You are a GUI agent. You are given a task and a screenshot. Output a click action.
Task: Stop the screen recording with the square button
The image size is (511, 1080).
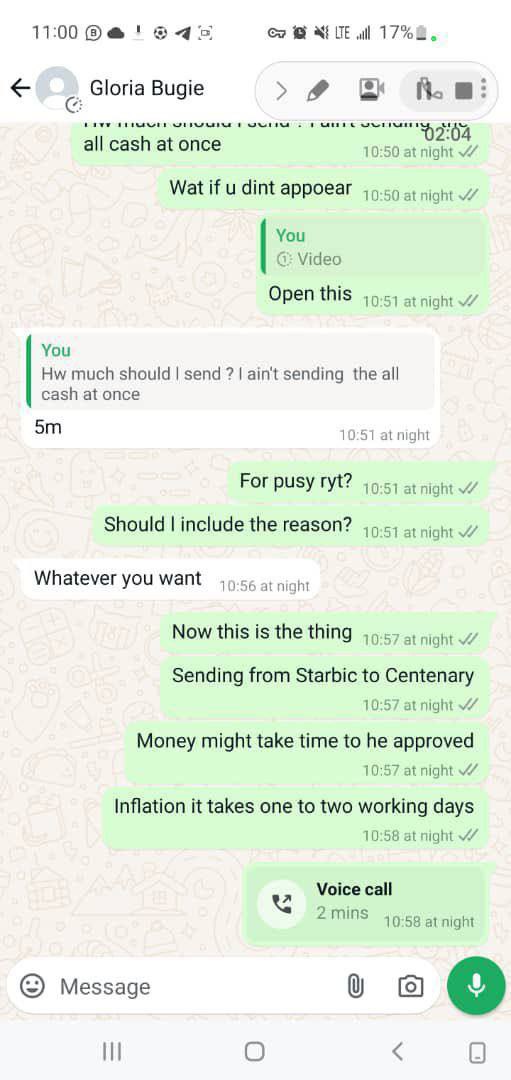click(465, 90)
